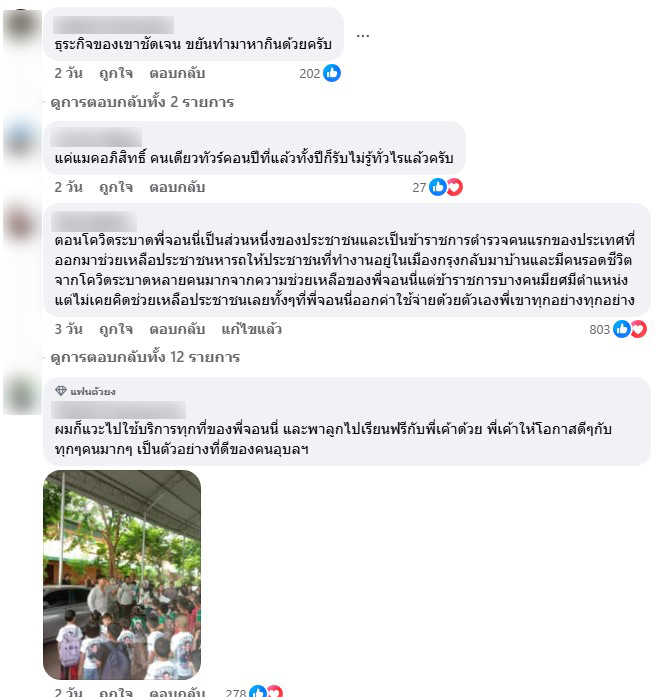Open the attached photo of school children
Screen dimensions: 662x697
(122, 575)
